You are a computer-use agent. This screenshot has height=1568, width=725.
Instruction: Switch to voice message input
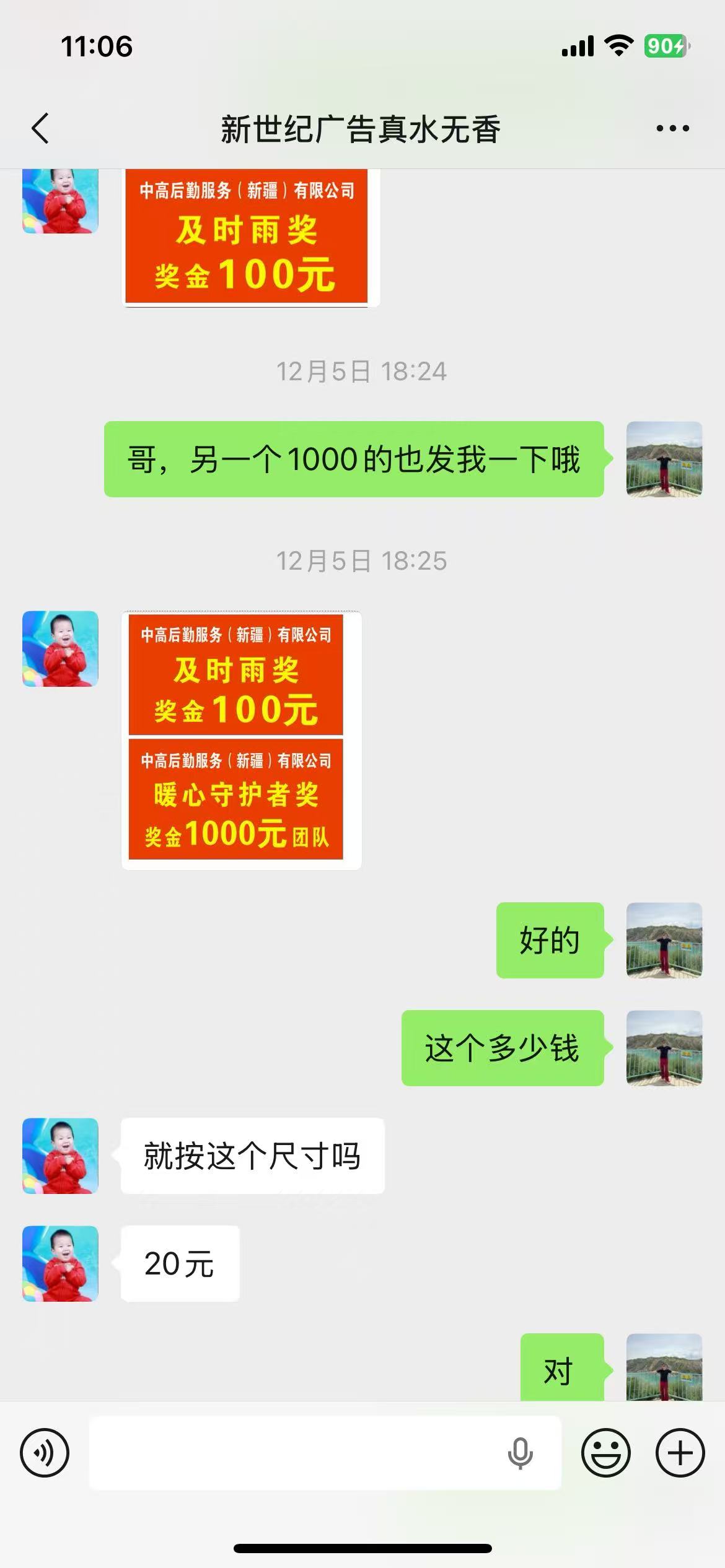[45, 1453]
